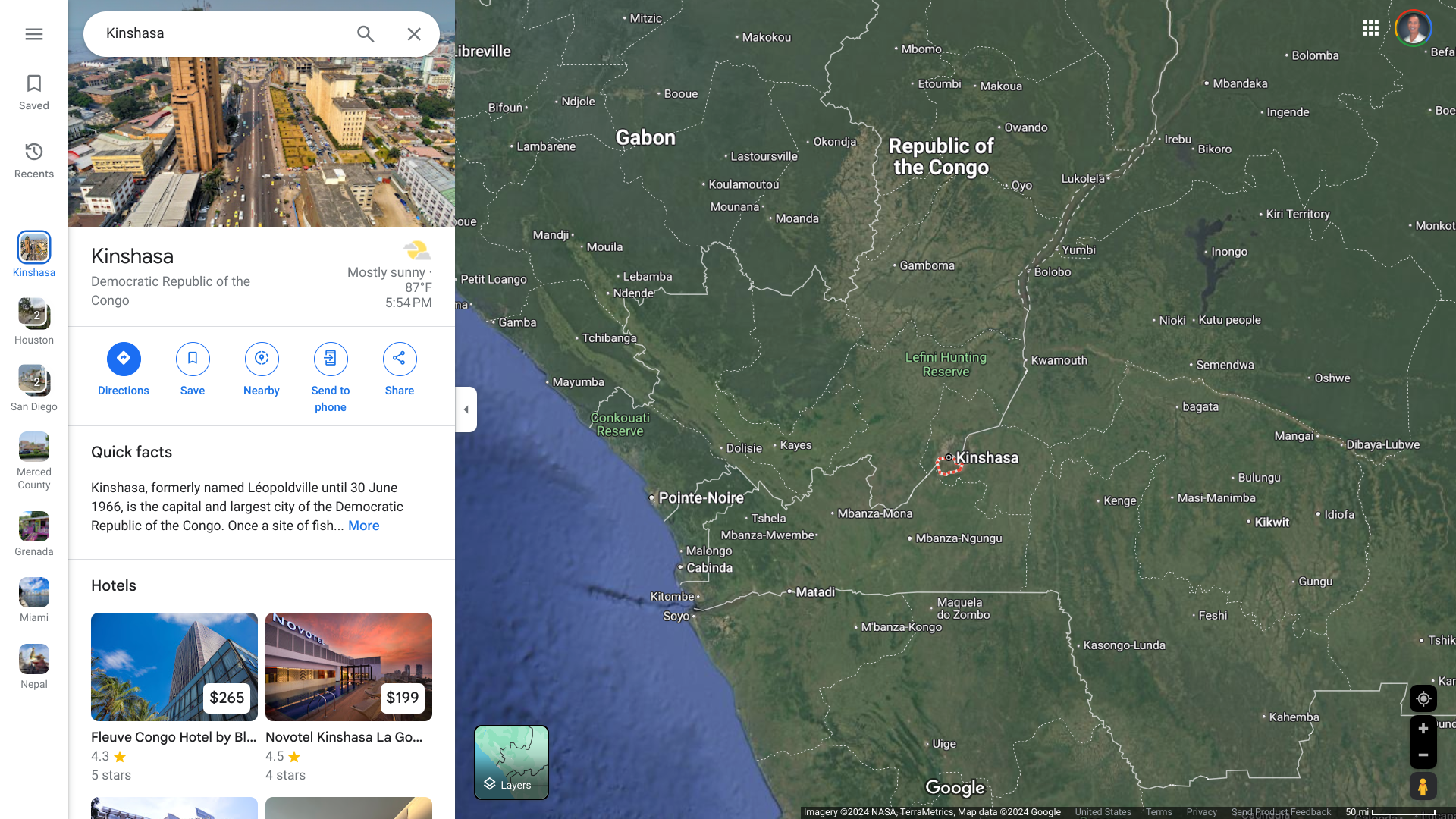The image size is (1456, 819).
Task: Open Recents history
Action: (x=34, y=160)
